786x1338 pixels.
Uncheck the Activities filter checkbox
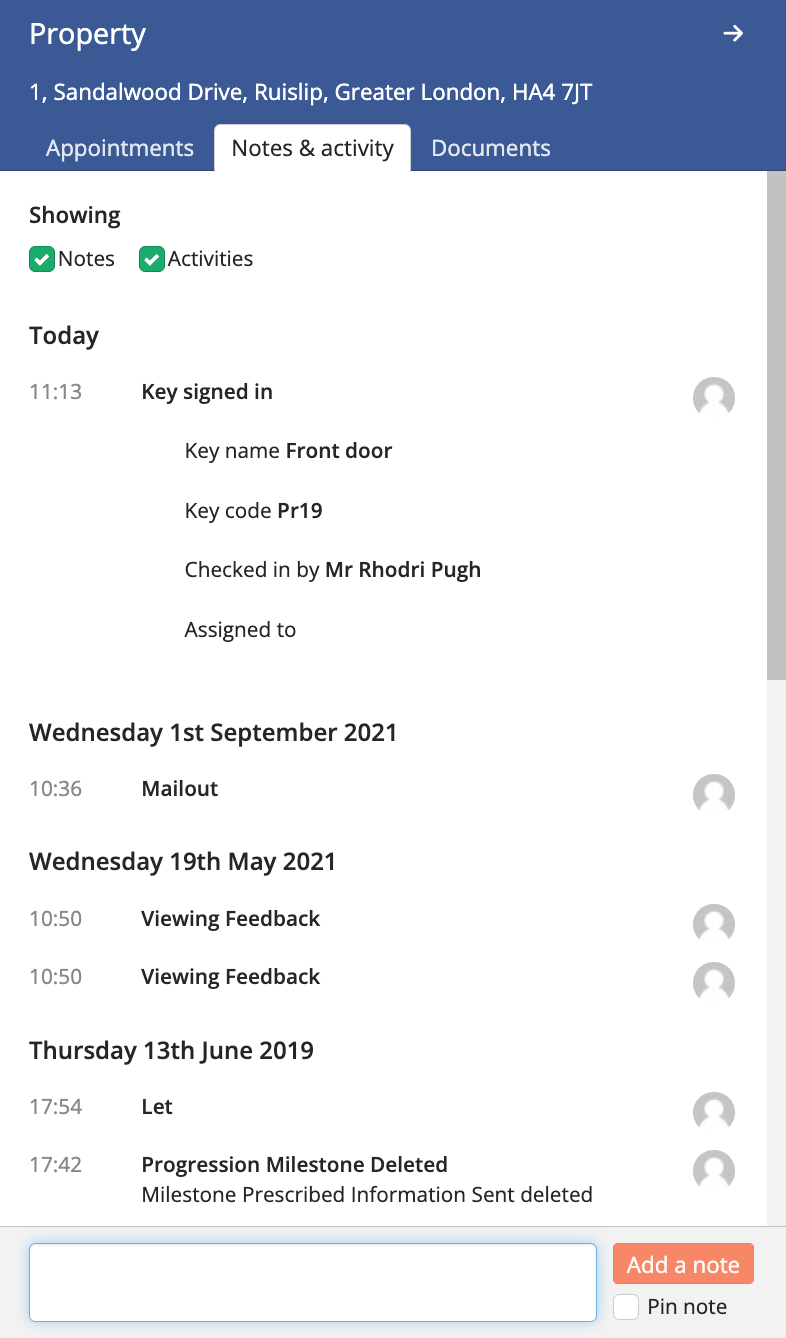pyautogui.click(x=151, y=259)
